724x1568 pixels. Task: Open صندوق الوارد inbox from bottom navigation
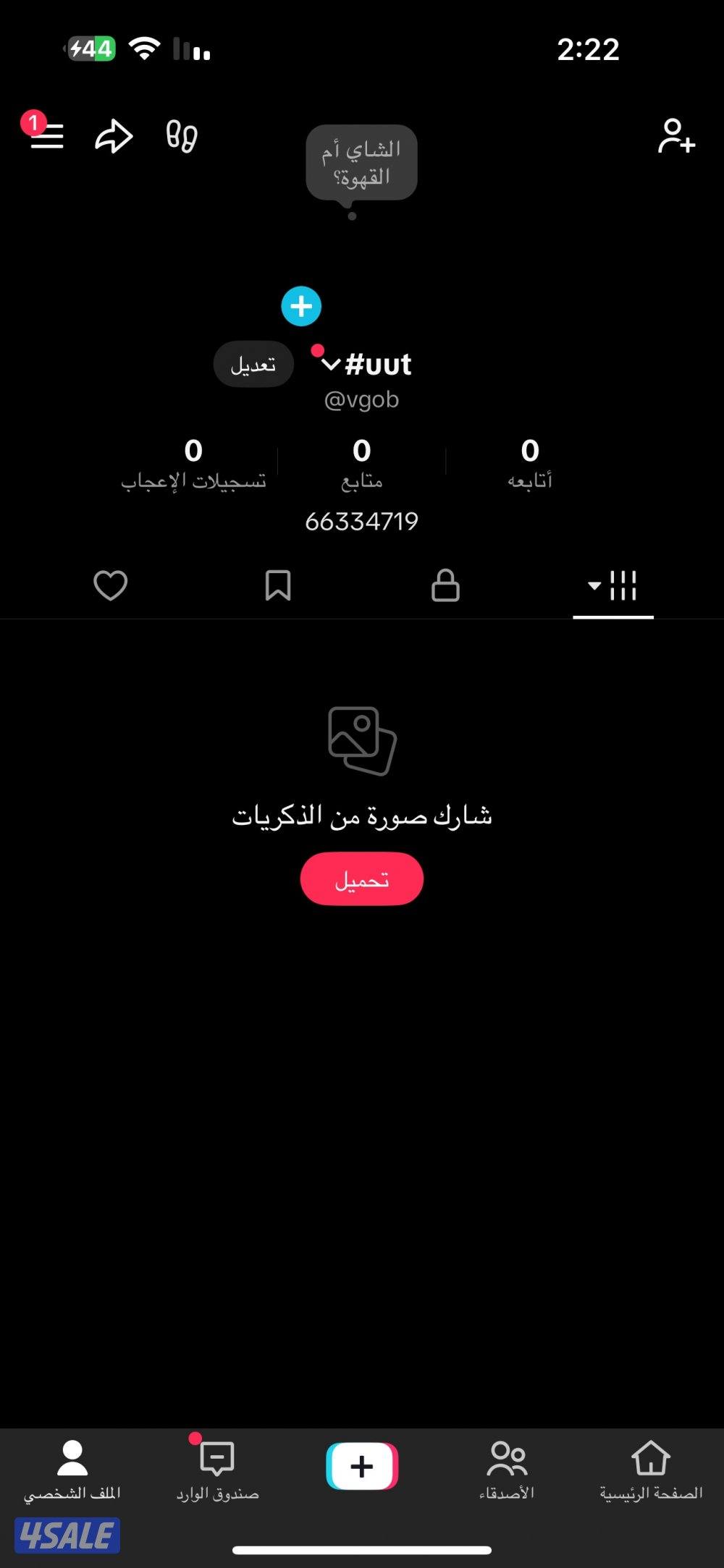[216, 1469]
